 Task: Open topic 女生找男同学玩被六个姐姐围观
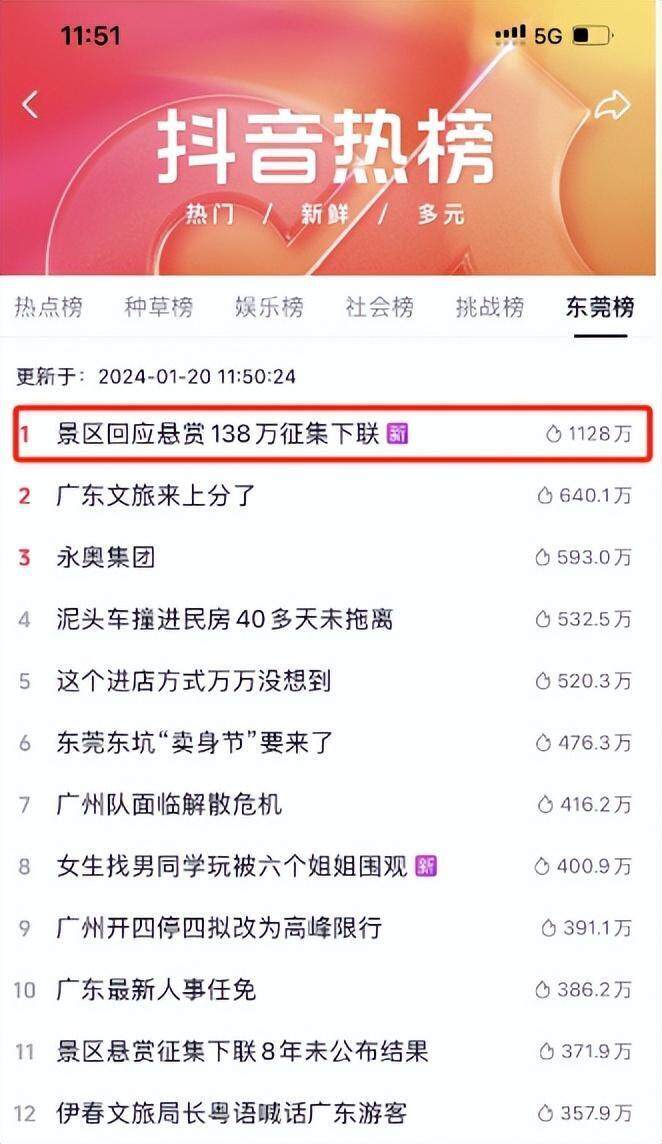232,866
